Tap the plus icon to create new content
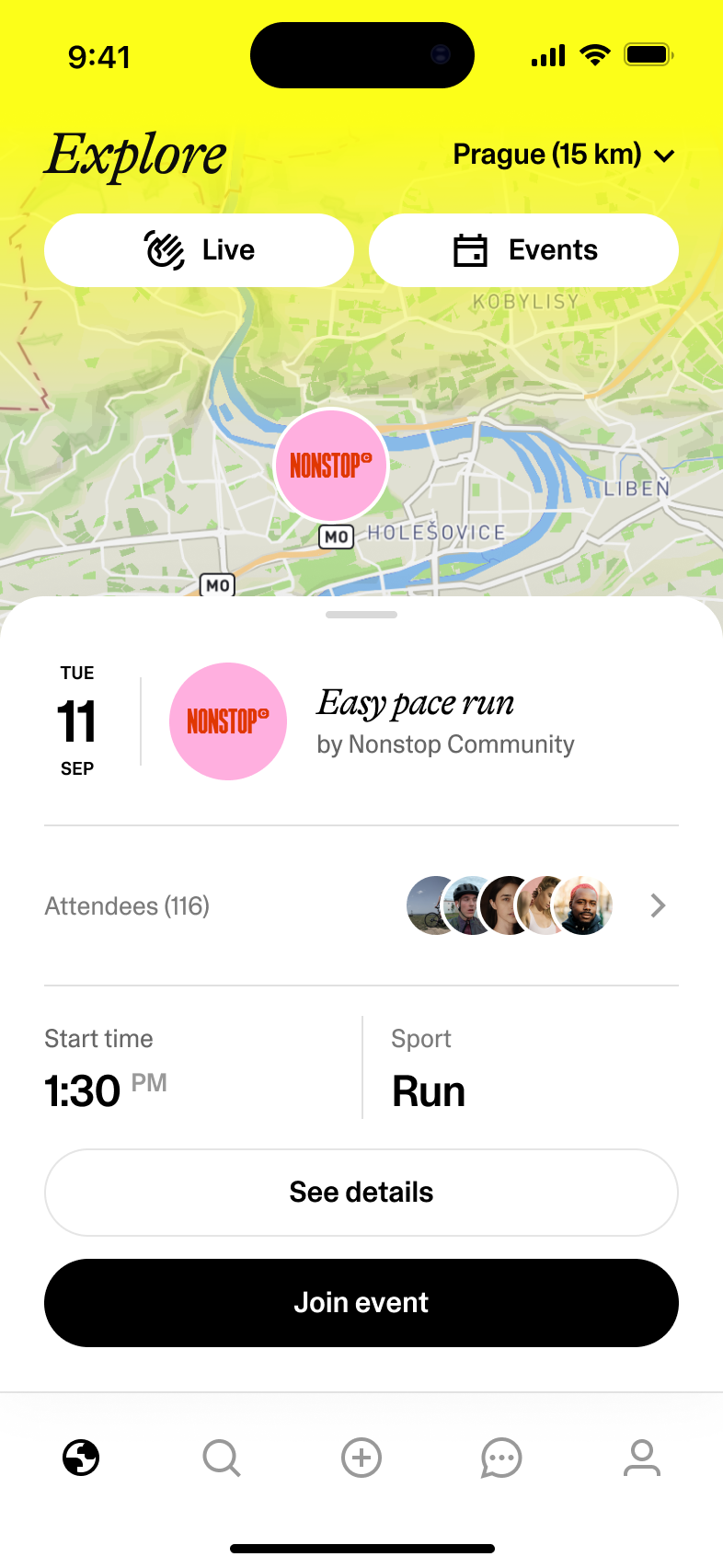 [x=361, y=1458]
